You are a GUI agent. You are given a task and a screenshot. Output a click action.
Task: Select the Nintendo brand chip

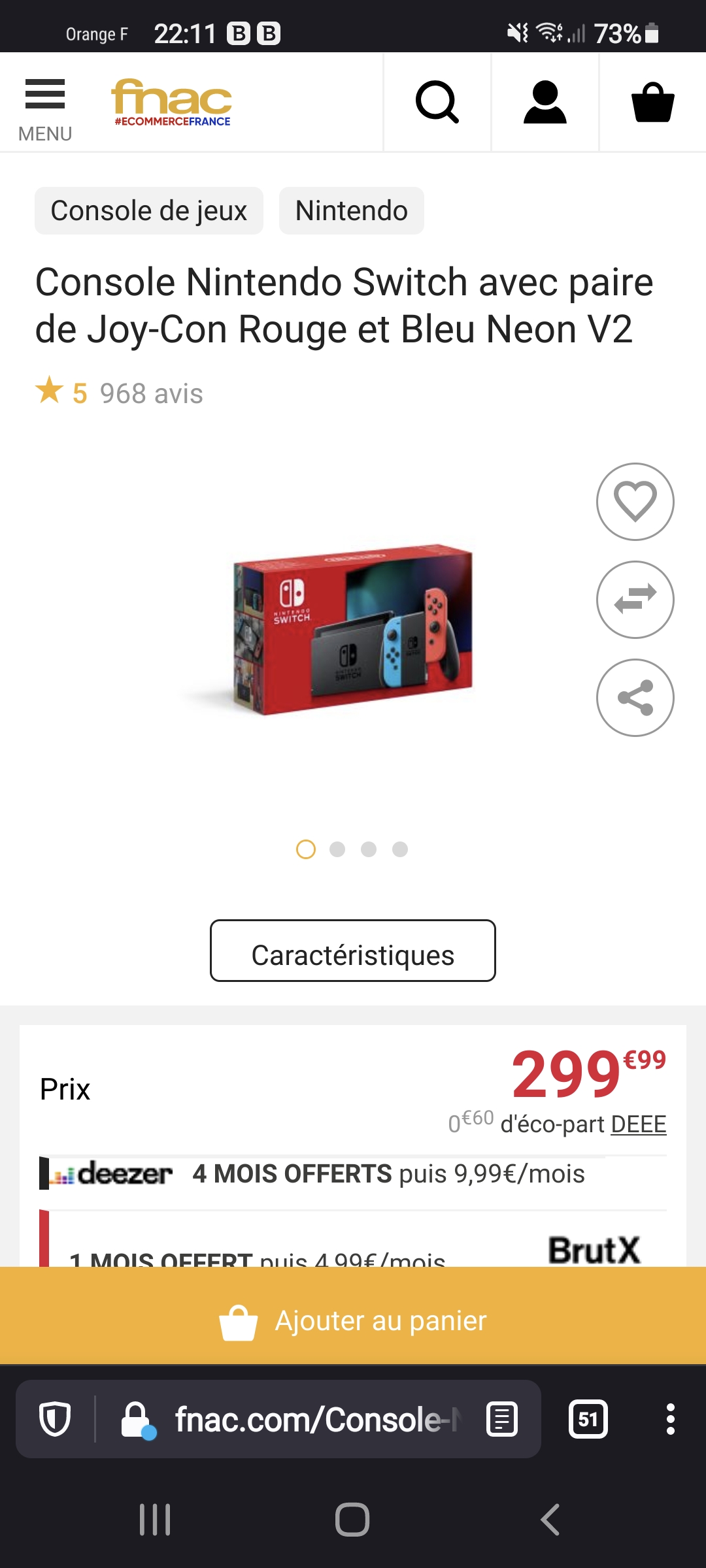click(351, 211)
